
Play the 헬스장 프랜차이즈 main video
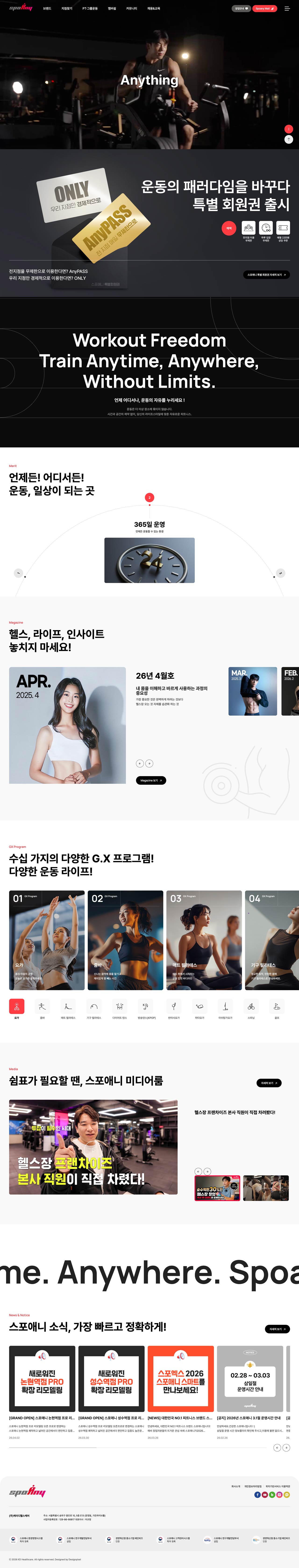(93, 1147)
